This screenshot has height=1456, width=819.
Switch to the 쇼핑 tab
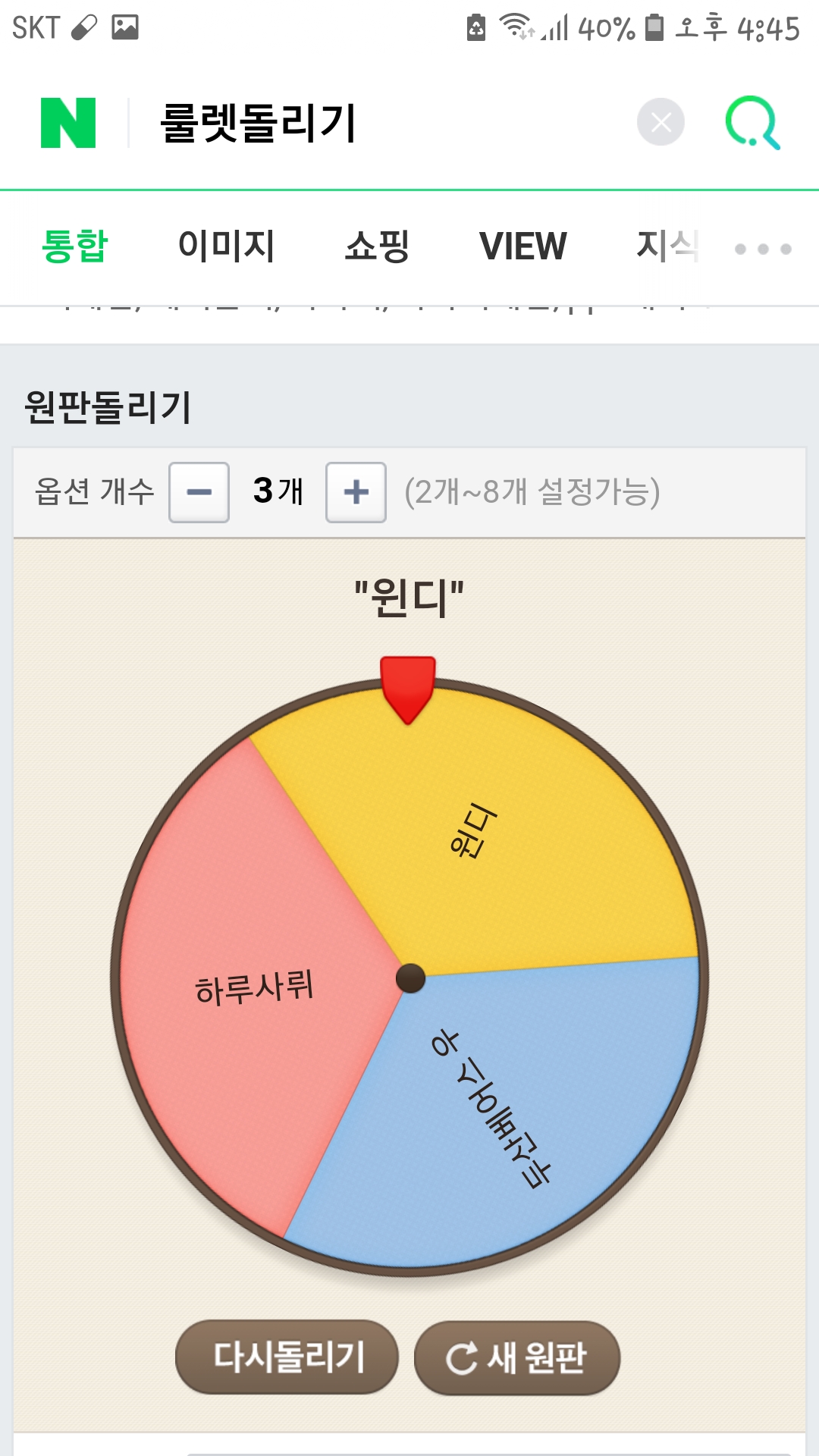377,246
